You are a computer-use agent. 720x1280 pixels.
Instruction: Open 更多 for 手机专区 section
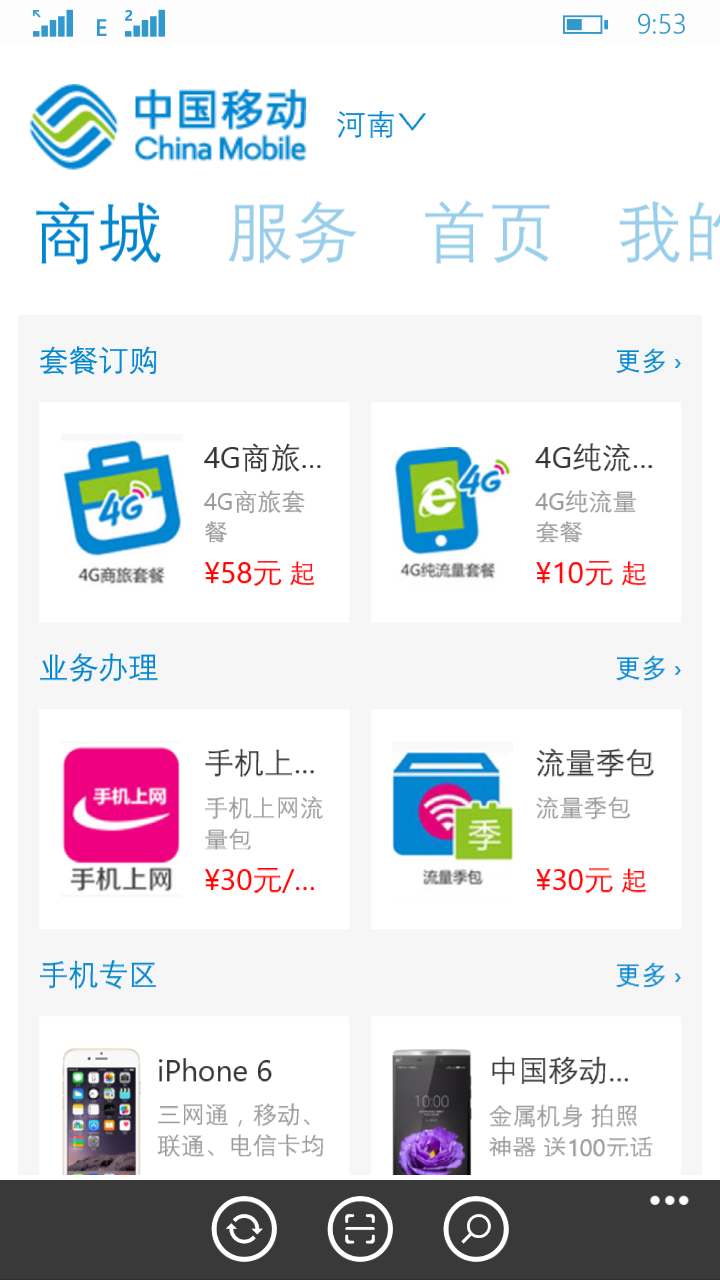coord(648,975)
